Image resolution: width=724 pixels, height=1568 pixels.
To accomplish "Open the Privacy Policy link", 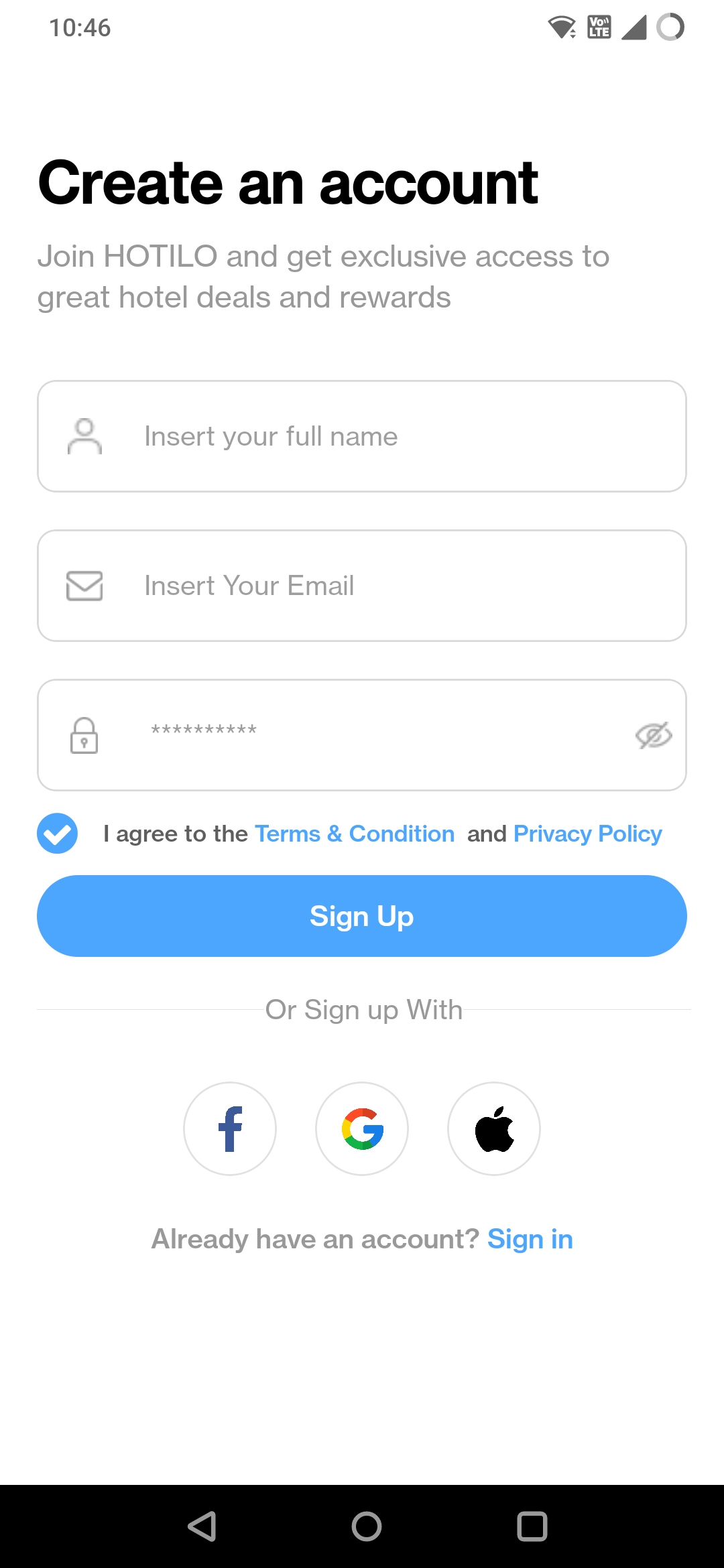I will [587, 834].
